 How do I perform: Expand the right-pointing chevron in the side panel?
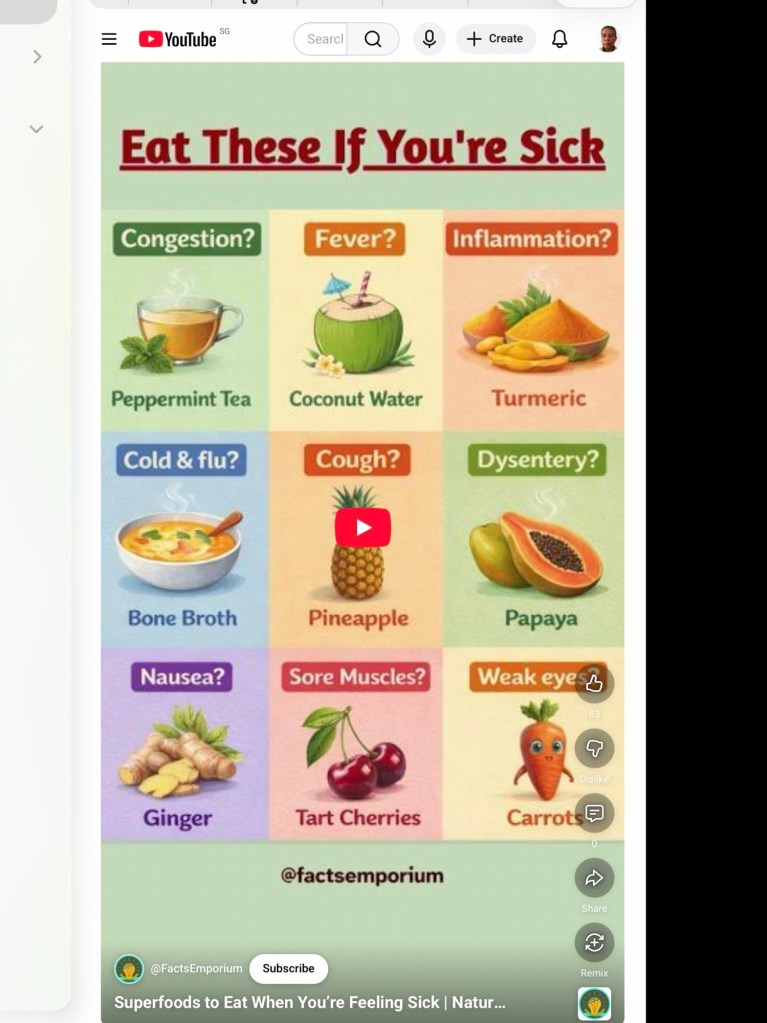(x=37, y=57)
